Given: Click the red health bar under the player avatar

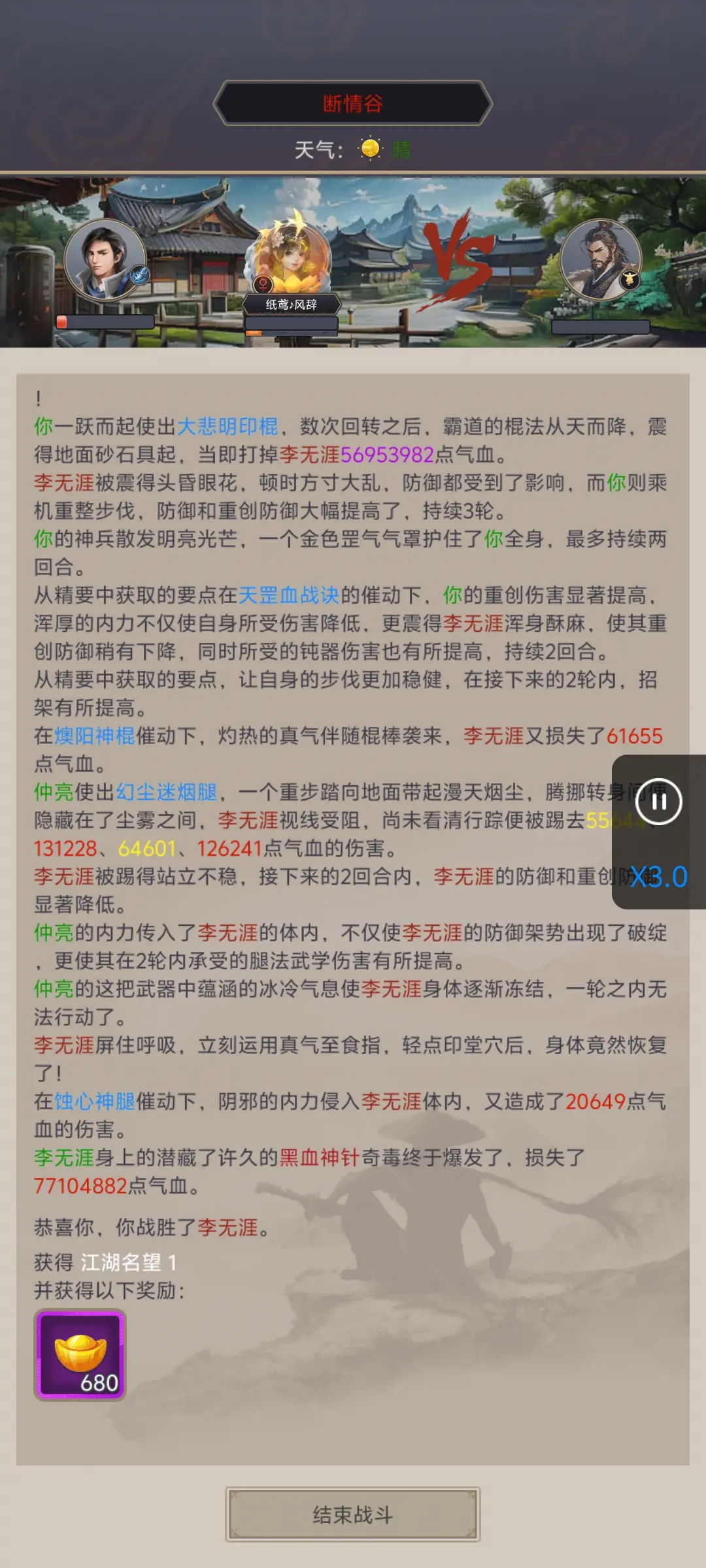Looking at the screenshot, I should pyautogui.click(x=105, y=321).
